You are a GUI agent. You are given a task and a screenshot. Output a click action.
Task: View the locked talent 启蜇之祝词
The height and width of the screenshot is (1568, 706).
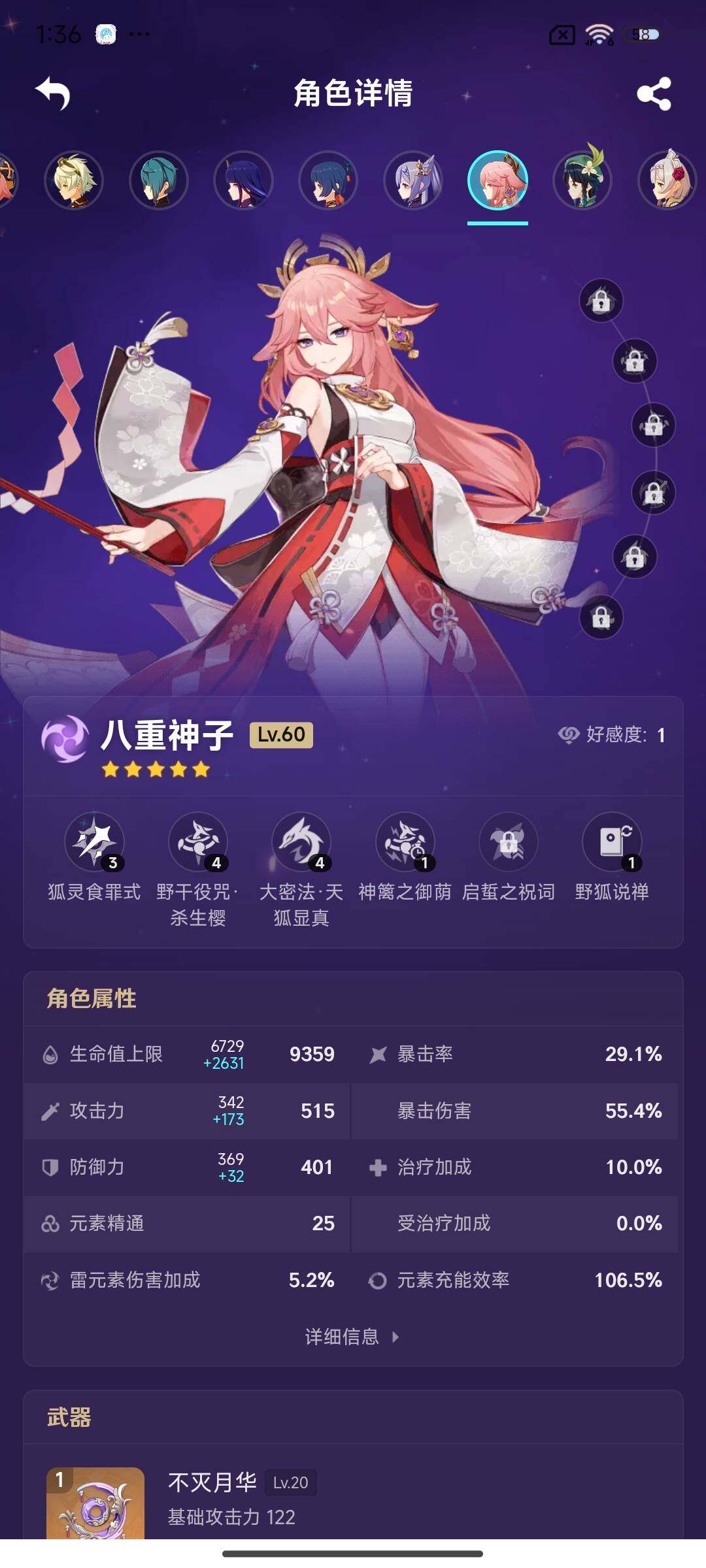(508, 842)
